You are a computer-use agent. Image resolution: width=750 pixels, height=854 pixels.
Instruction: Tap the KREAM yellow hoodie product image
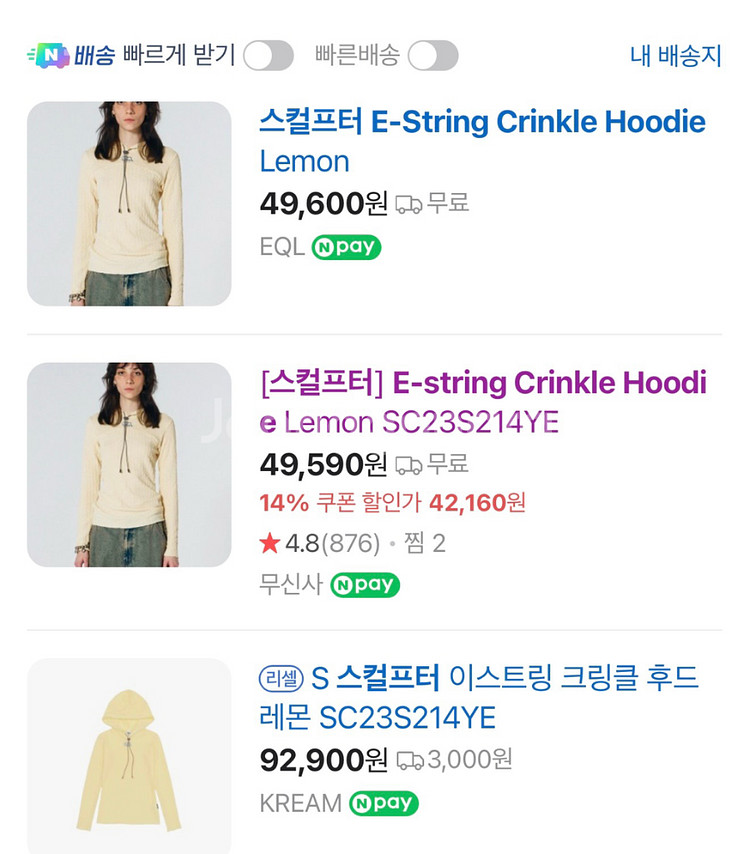pos(129,756)
